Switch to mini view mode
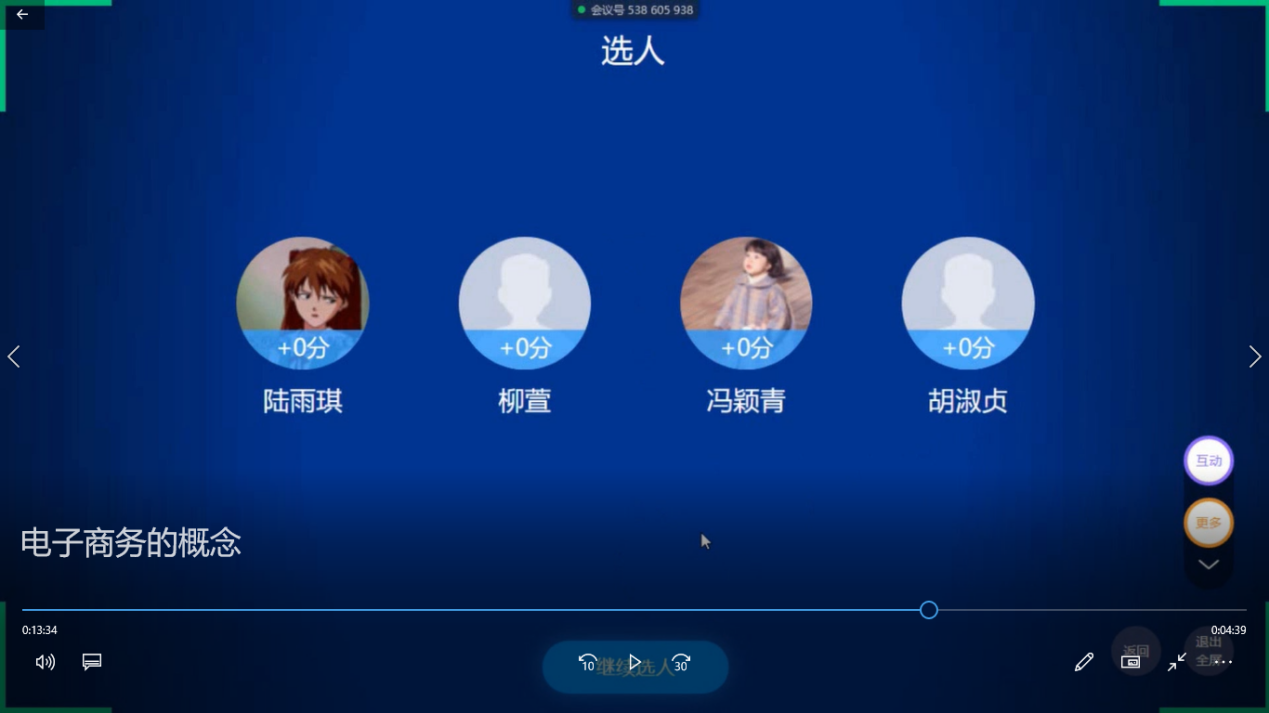1269x713 pixels. pyautogui.click(x=1131, y=662)
